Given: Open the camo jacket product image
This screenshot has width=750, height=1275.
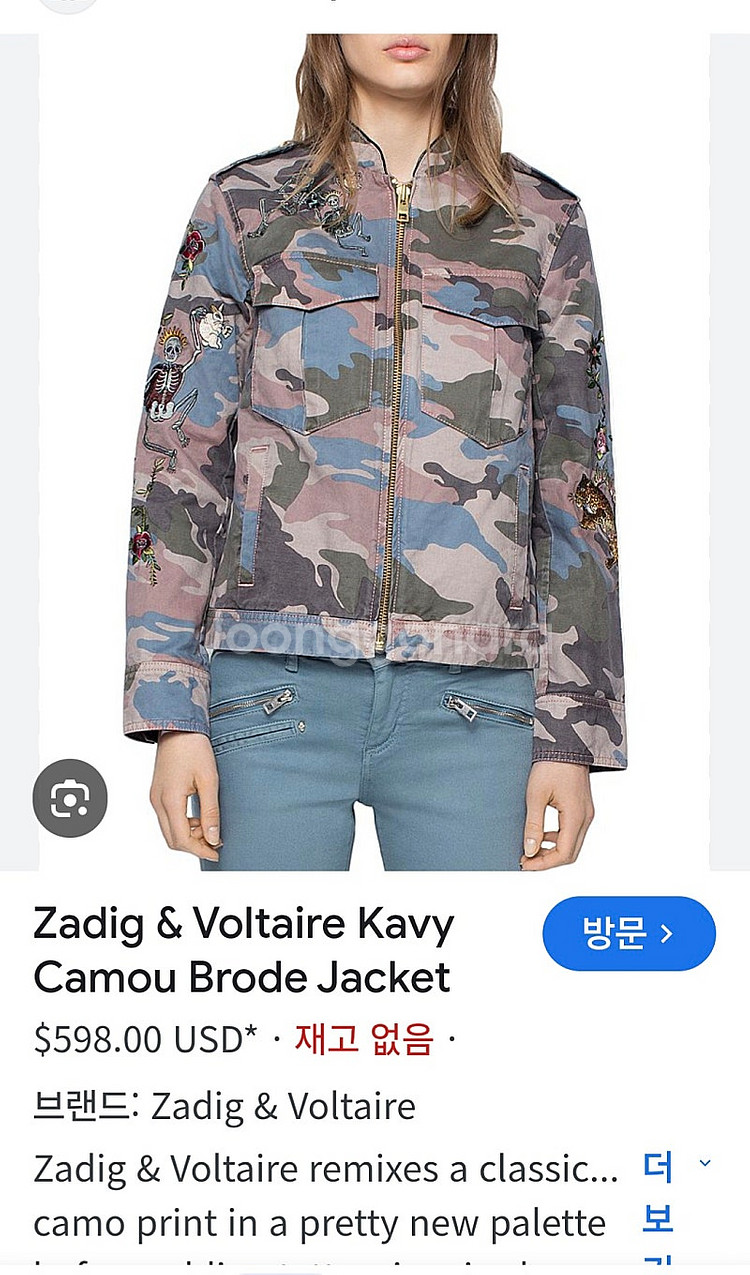Looking at the screenshot, I should click(374, 452).
